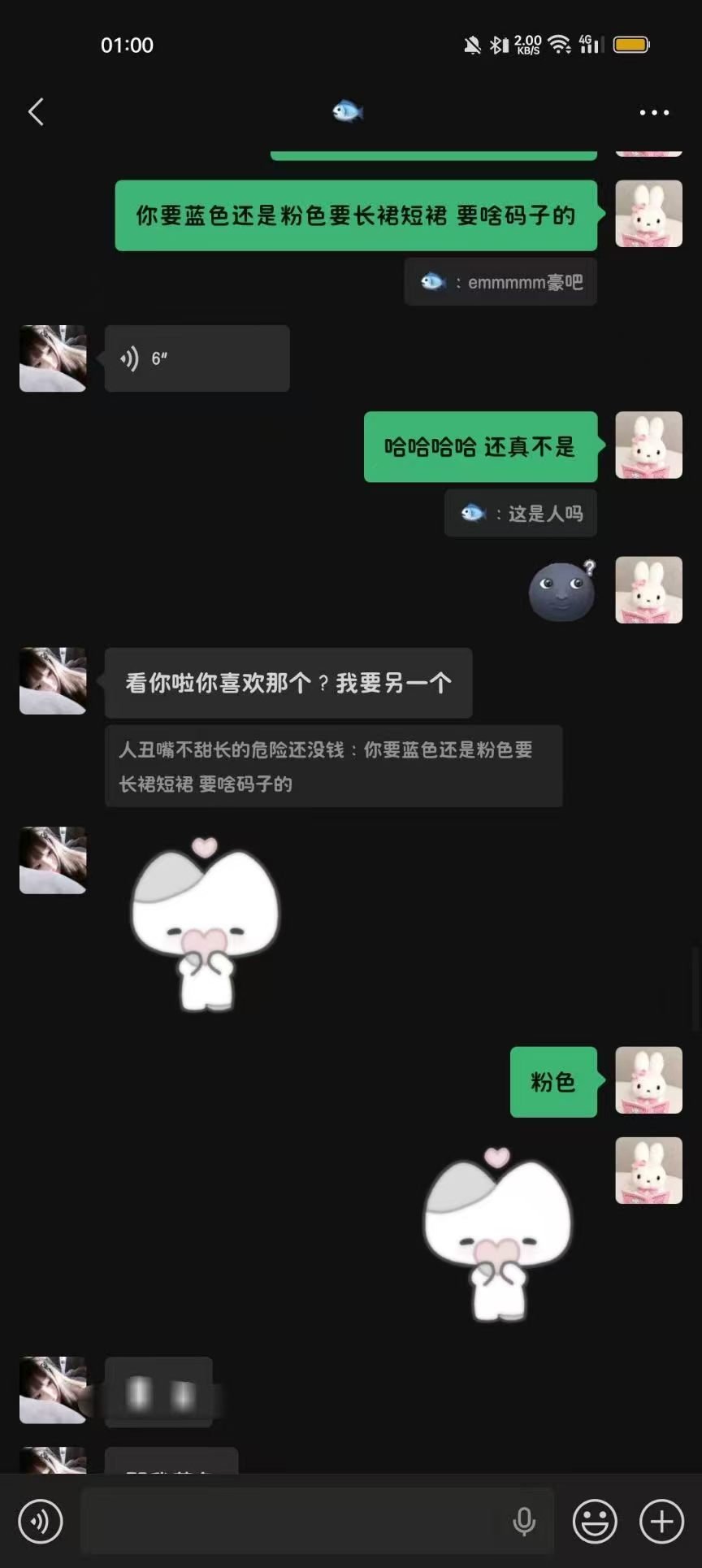This screenshot has width=702, height=1568.
Task: Open the chat's three-dot menu
Action: click(654, 112)
